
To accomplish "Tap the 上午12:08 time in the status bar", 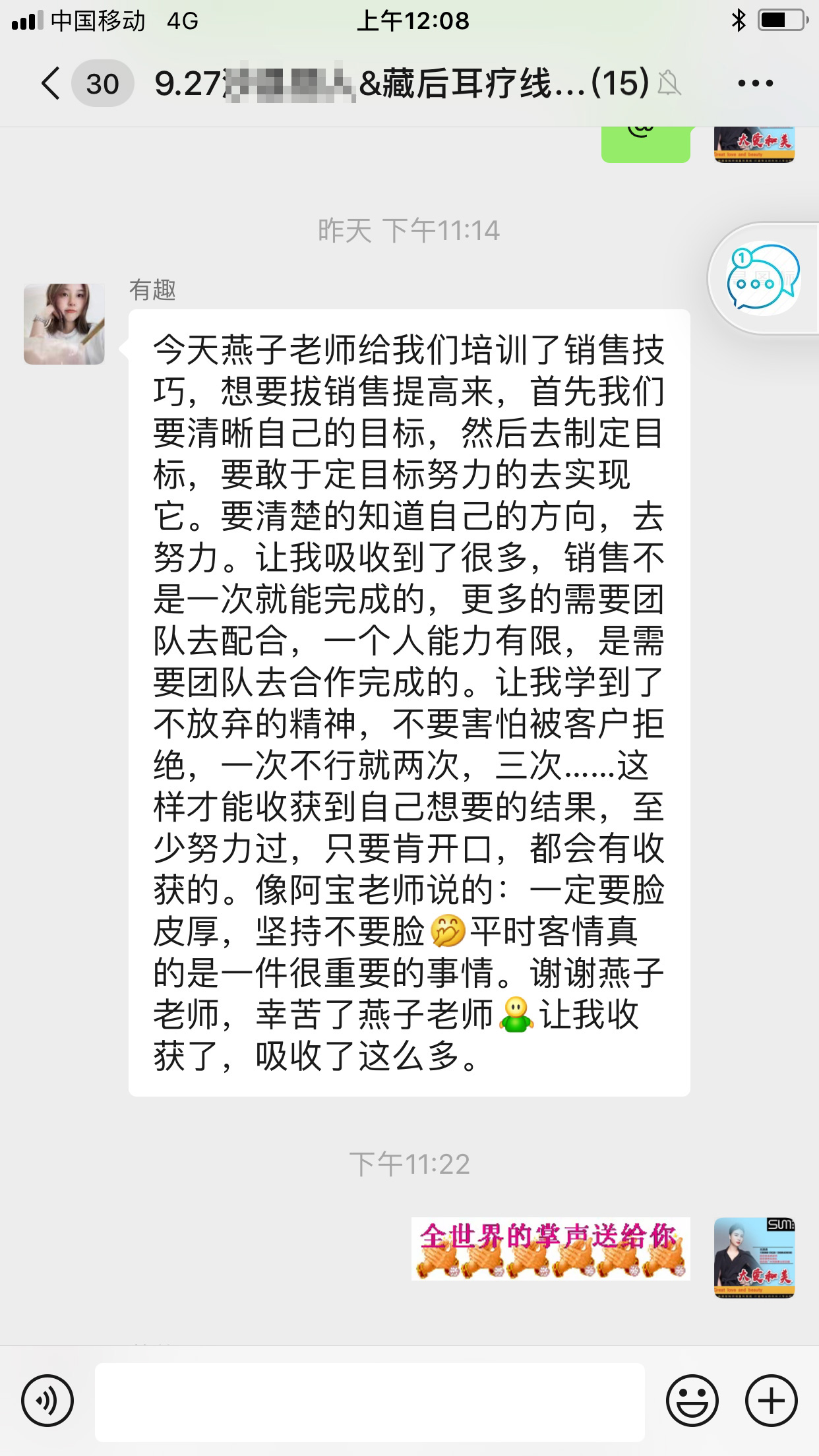I will [414, 20].
